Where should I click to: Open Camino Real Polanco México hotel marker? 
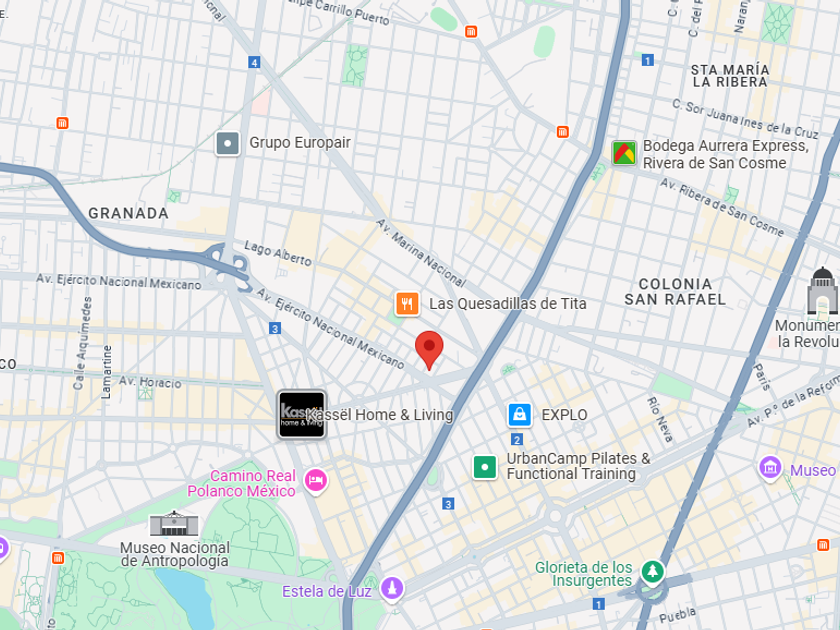316,480
